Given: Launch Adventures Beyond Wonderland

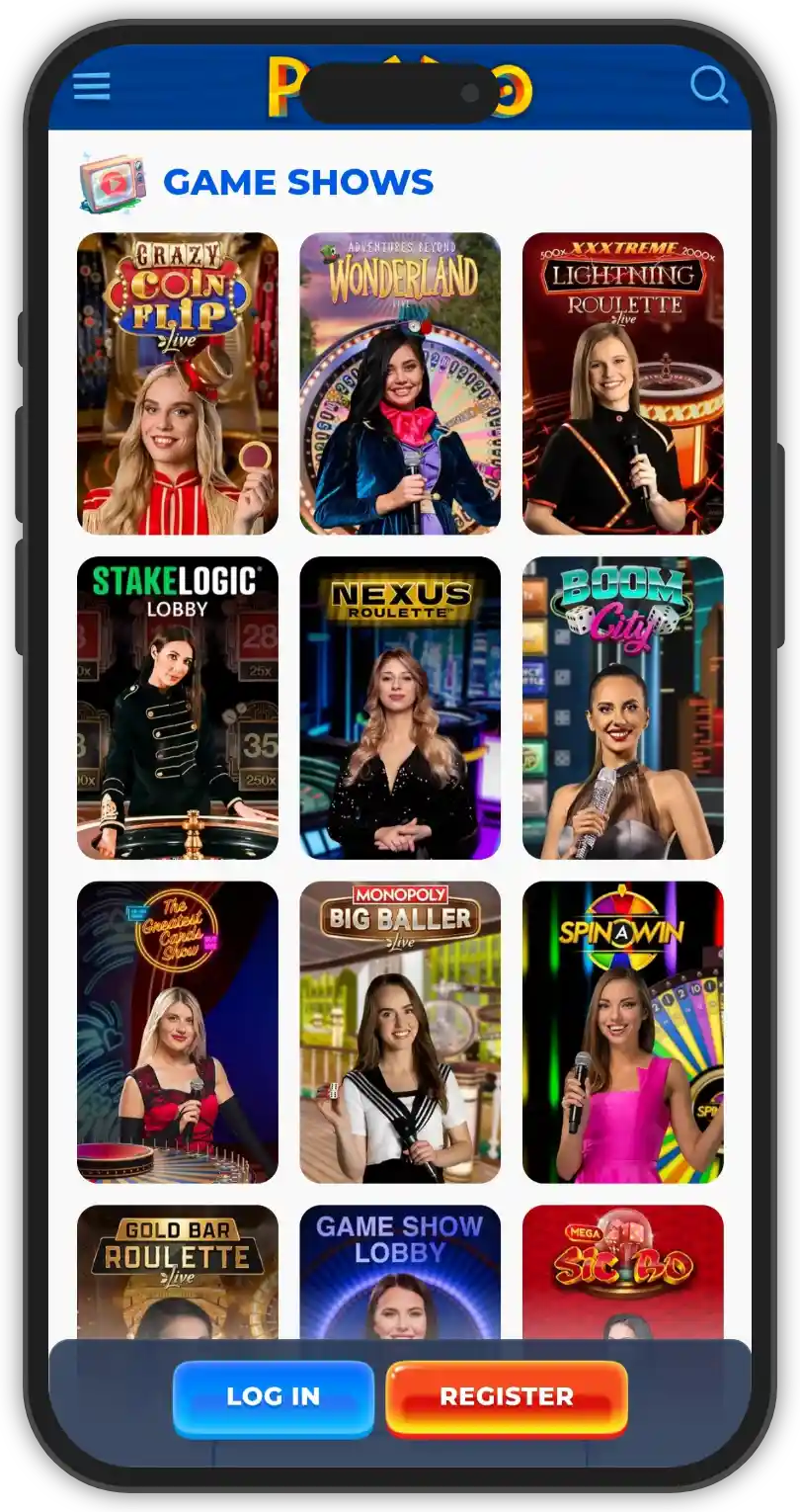Looking at the screenshot, I should pyautogui.click(x=400, y=383).
